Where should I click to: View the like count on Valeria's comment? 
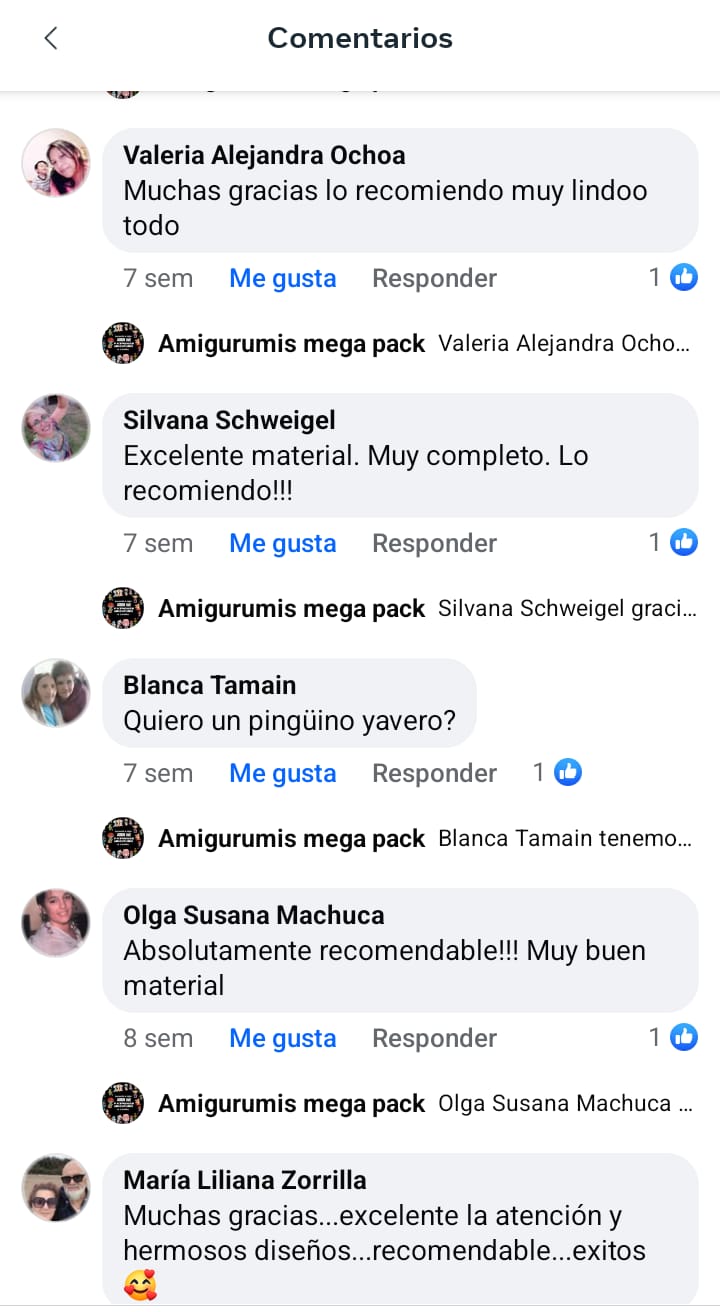673,277
